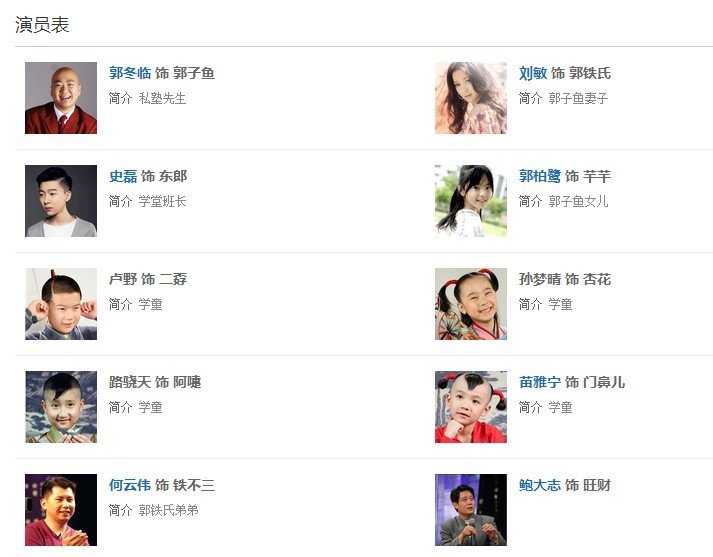The height and width of the screenshot is (557, 713).
Task: Open actress 刘敏's profile link
Action: click(533, 73)
